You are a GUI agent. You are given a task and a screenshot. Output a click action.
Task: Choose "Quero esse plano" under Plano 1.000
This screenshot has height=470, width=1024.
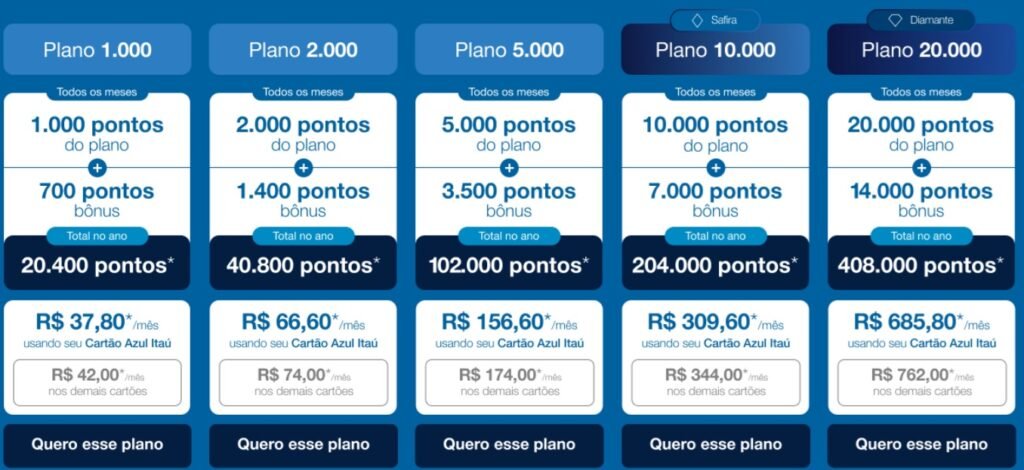point(97,445)
